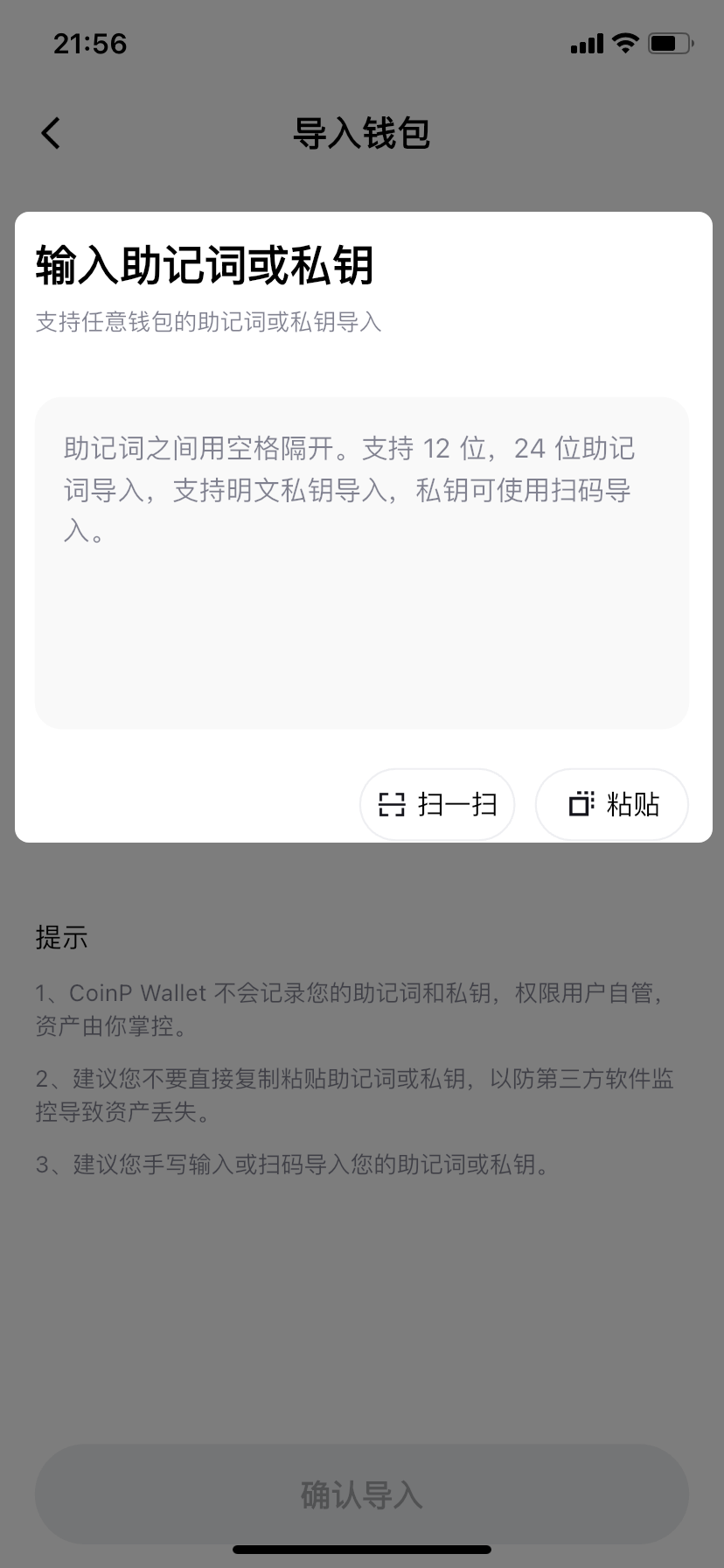Tap the 21:56 clock in status bar
724x1568 pixels.
[x=90, y=43]
